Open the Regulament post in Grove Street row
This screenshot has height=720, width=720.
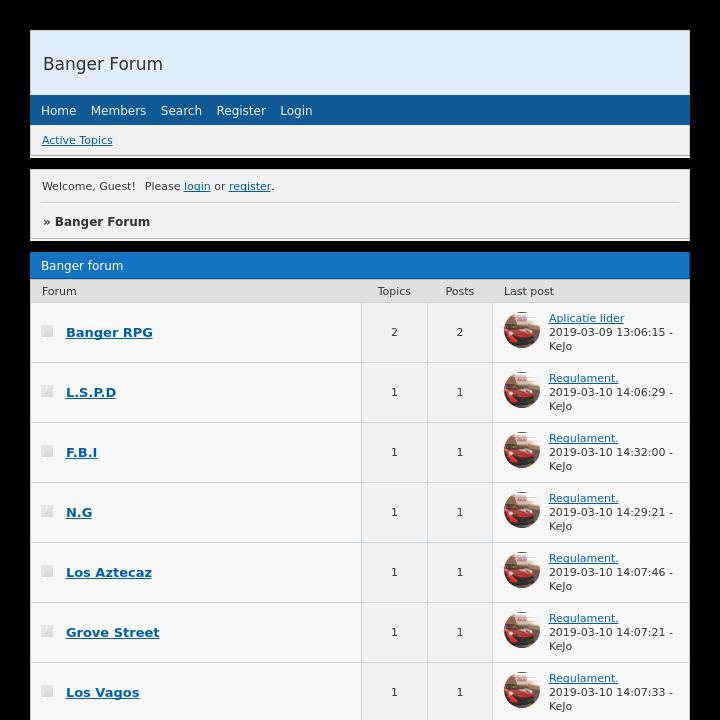[x=583, y=618]
